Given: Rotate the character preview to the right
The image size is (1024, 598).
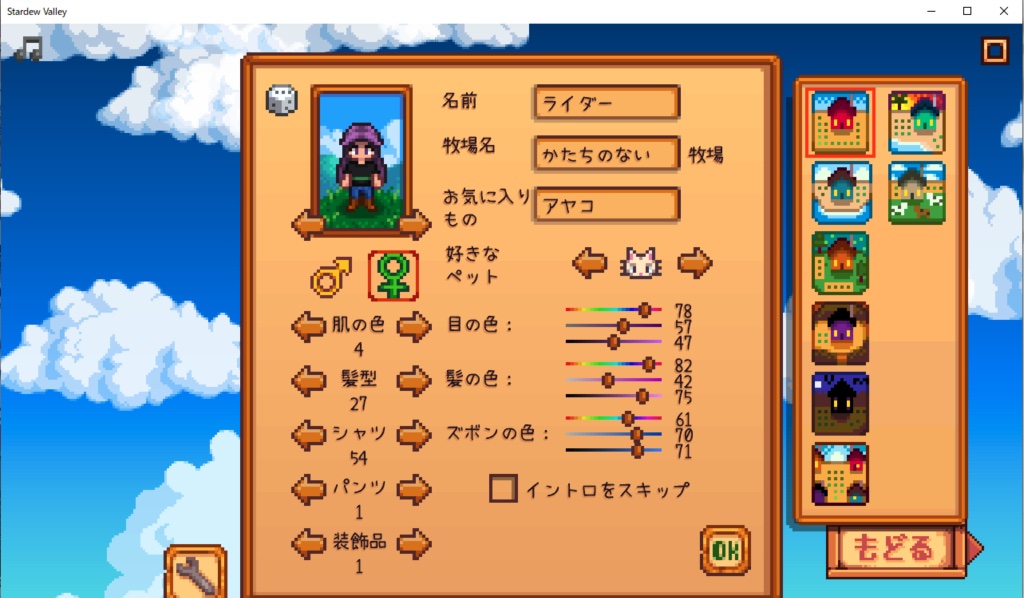Looking at the screenshot, I should pos(415,225).
